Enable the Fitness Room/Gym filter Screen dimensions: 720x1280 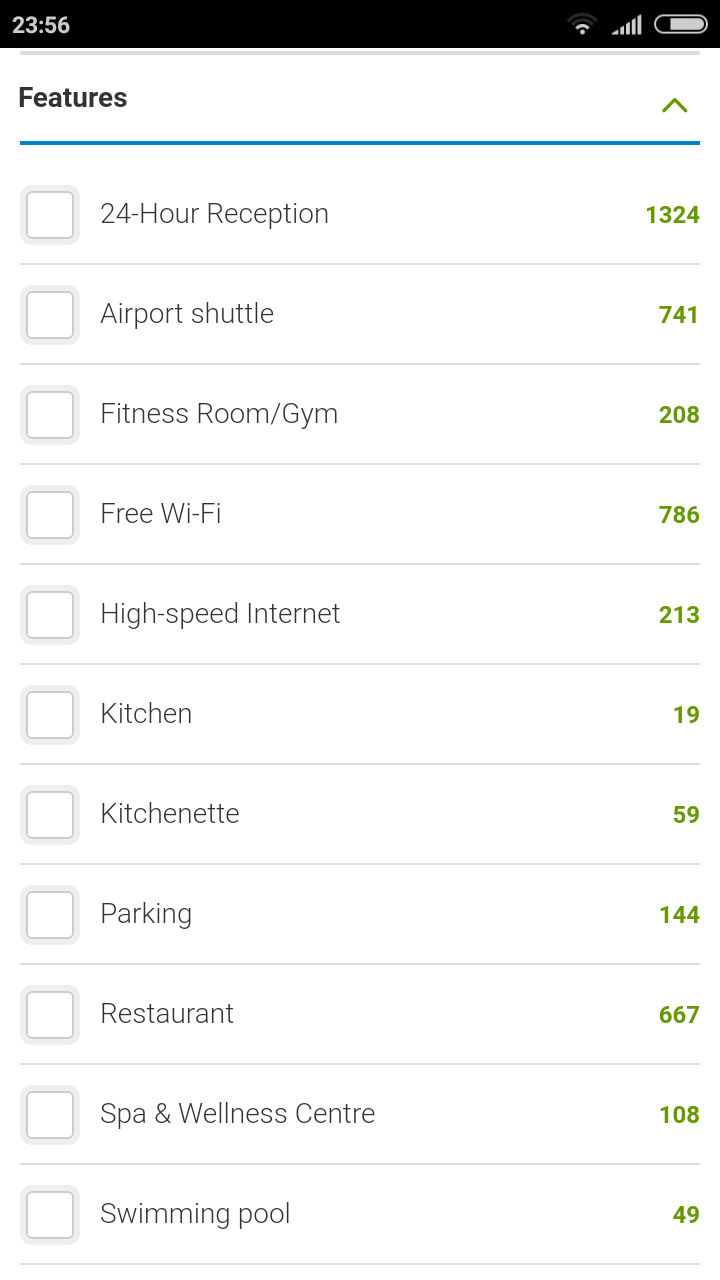[50, 415]
